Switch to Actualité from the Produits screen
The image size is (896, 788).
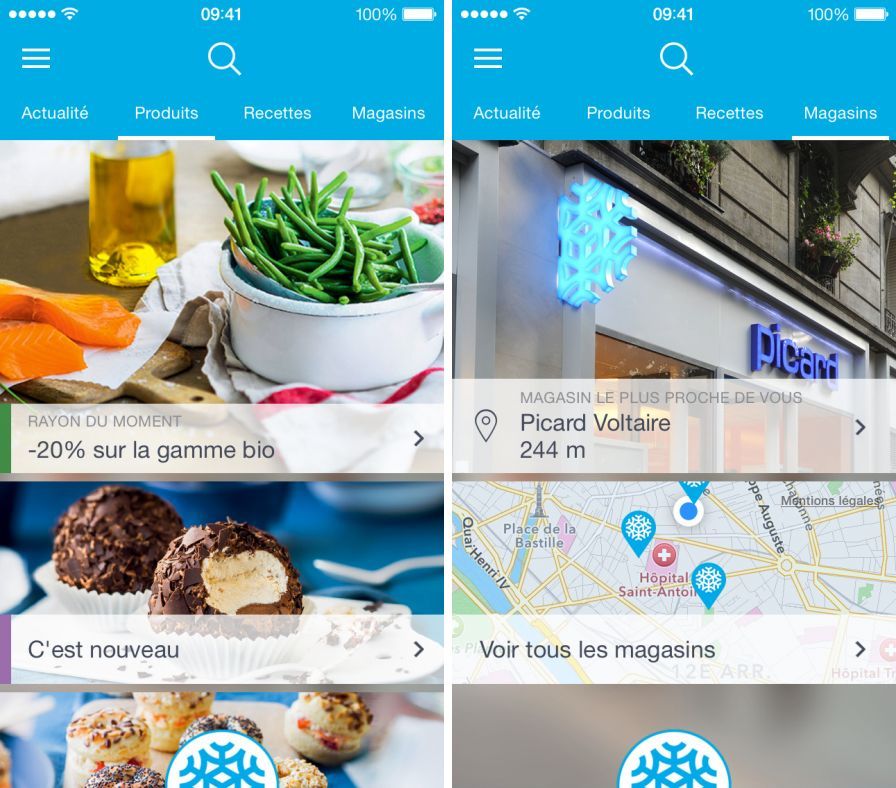point(55,113)
